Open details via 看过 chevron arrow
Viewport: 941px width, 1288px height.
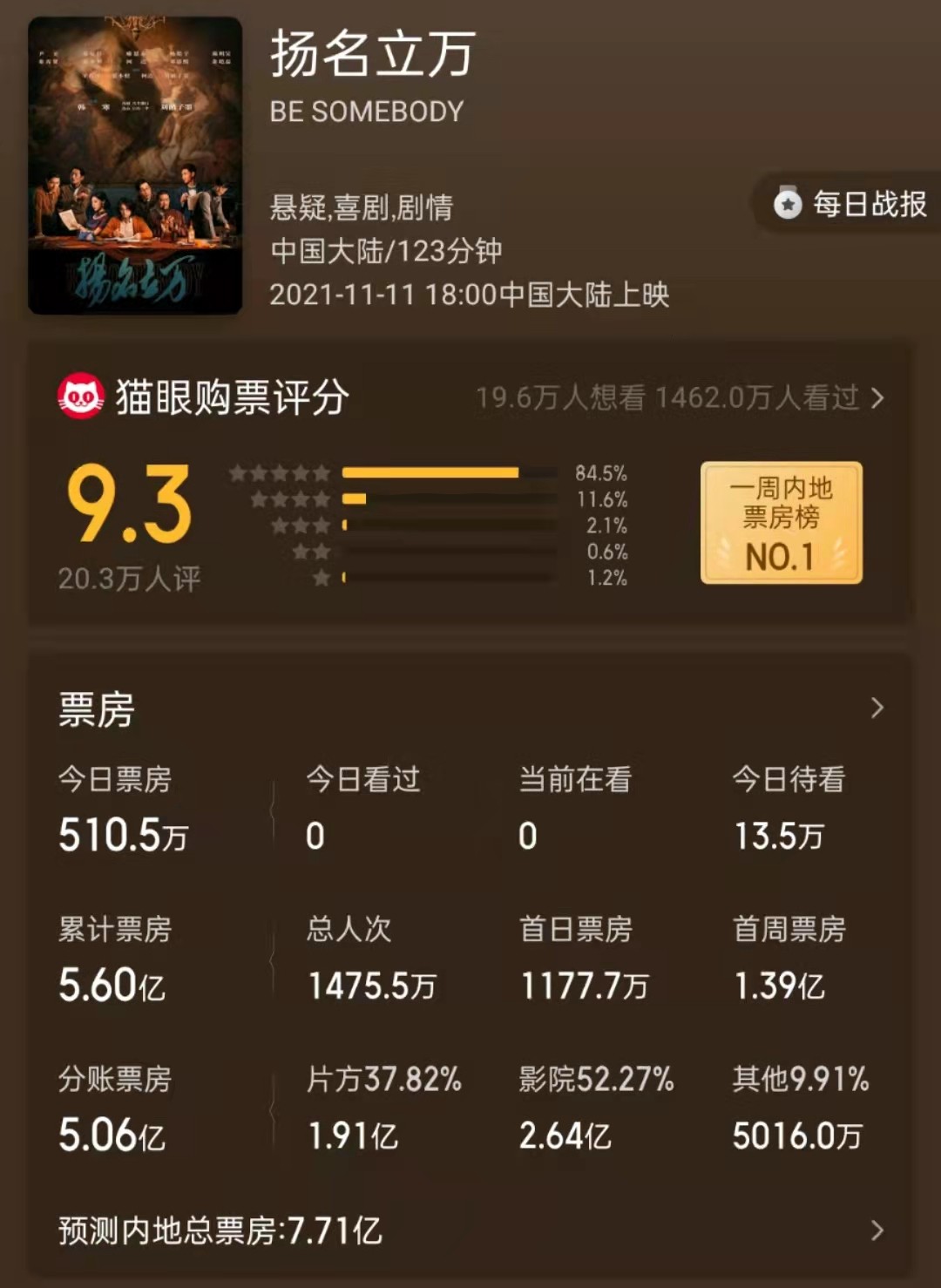click(x=878, y=397)
